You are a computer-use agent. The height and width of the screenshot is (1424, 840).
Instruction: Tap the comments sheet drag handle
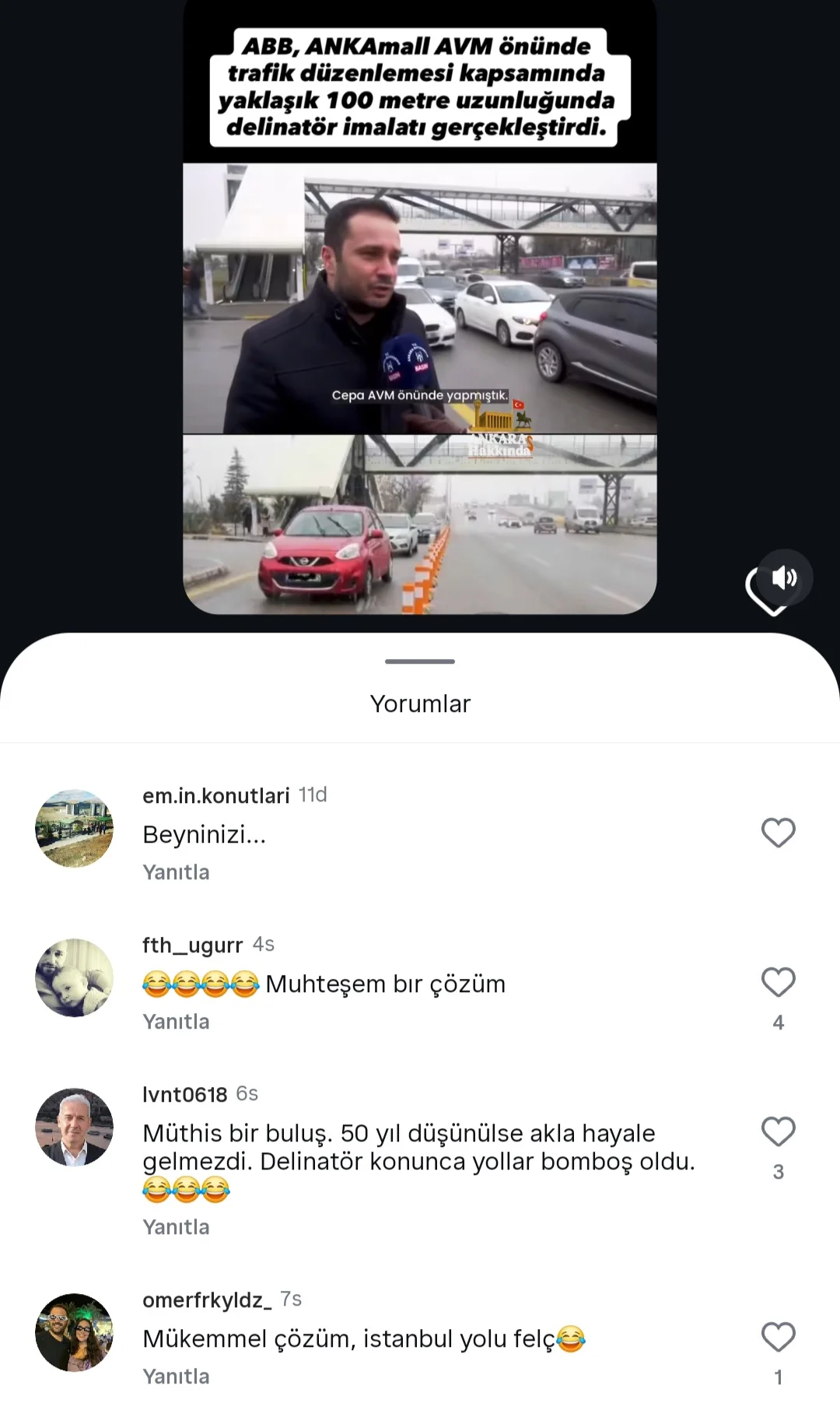420,661
